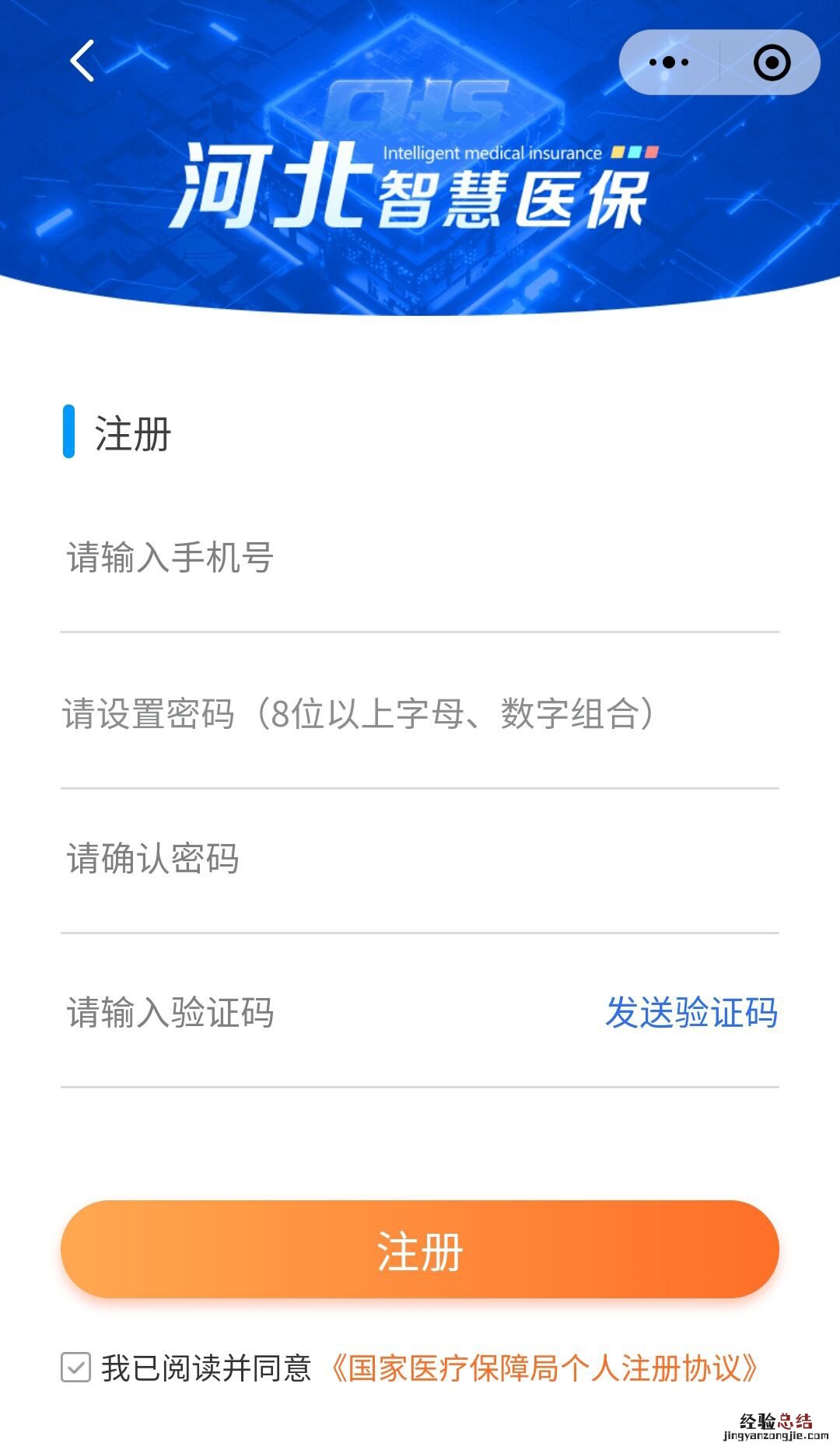Go back using the top-left arrow
840x1450 pixels.
tap(82, 61)
